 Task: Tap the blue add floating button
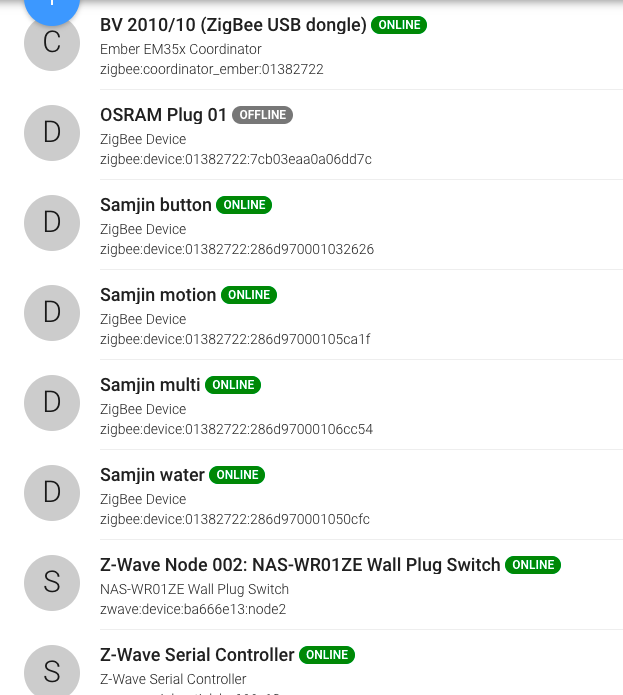[x=51, y=8]
